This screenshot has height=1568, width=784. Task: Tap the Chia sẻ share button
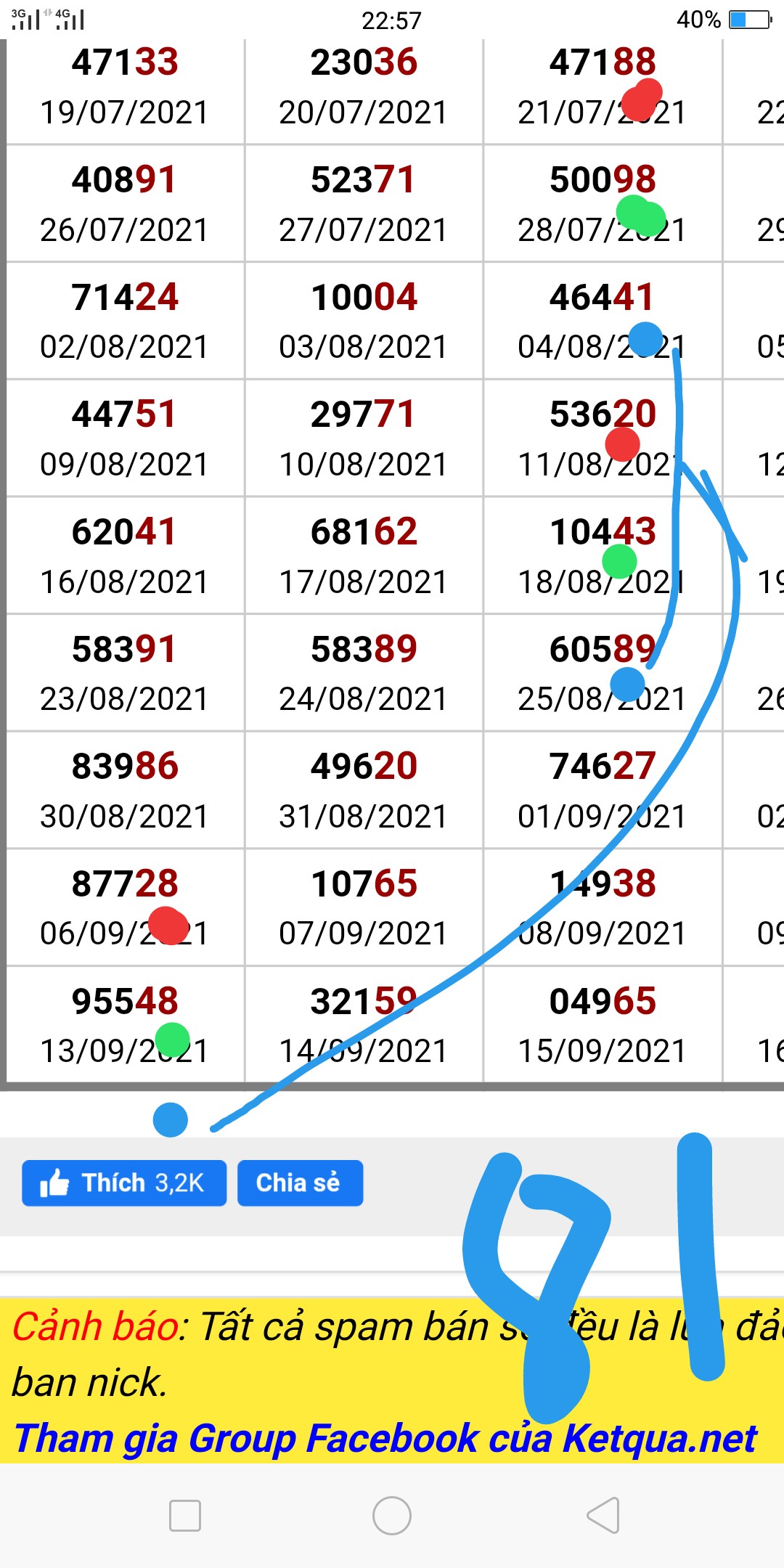300,1183
